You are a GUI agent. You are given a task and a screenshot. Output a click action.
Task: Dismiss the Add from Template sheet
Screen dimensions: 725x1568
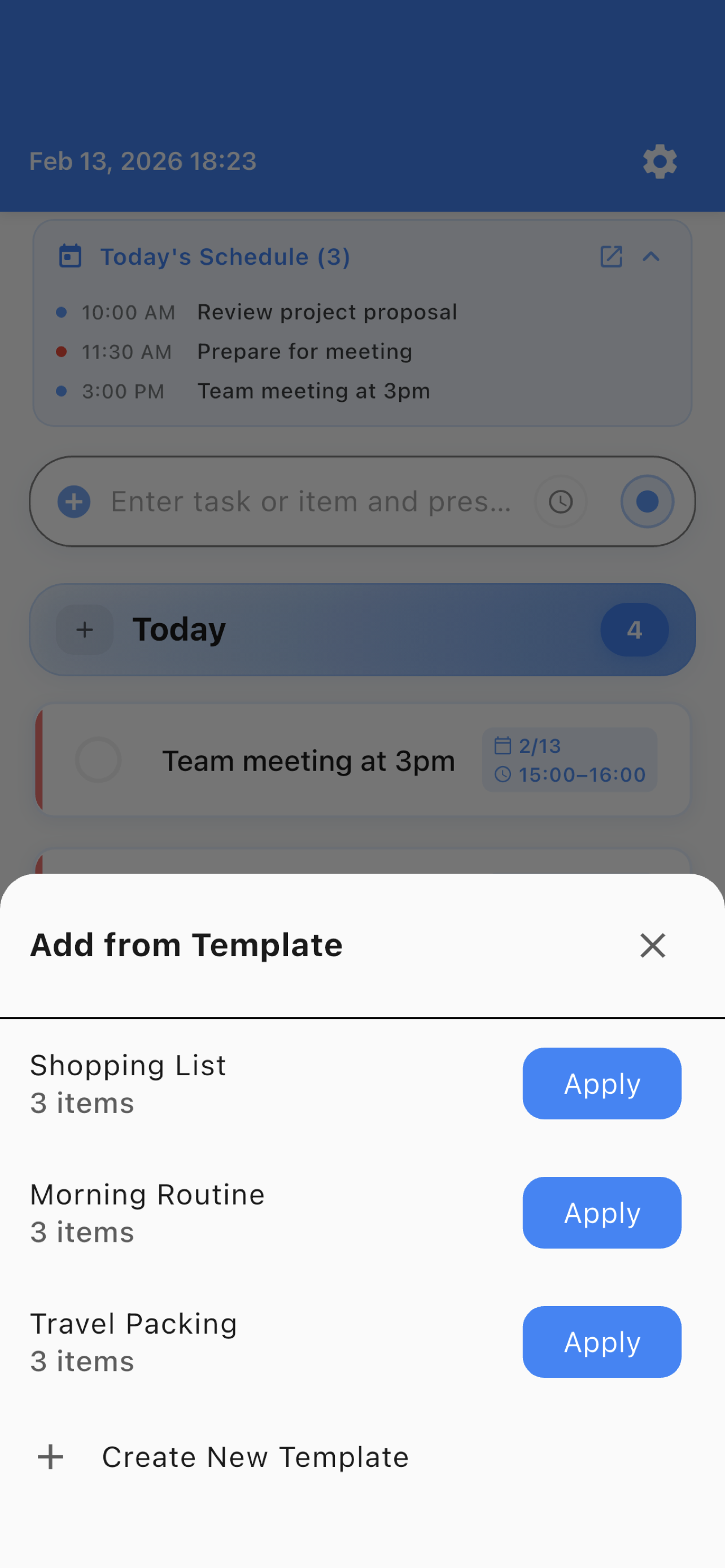click(652, 945)
